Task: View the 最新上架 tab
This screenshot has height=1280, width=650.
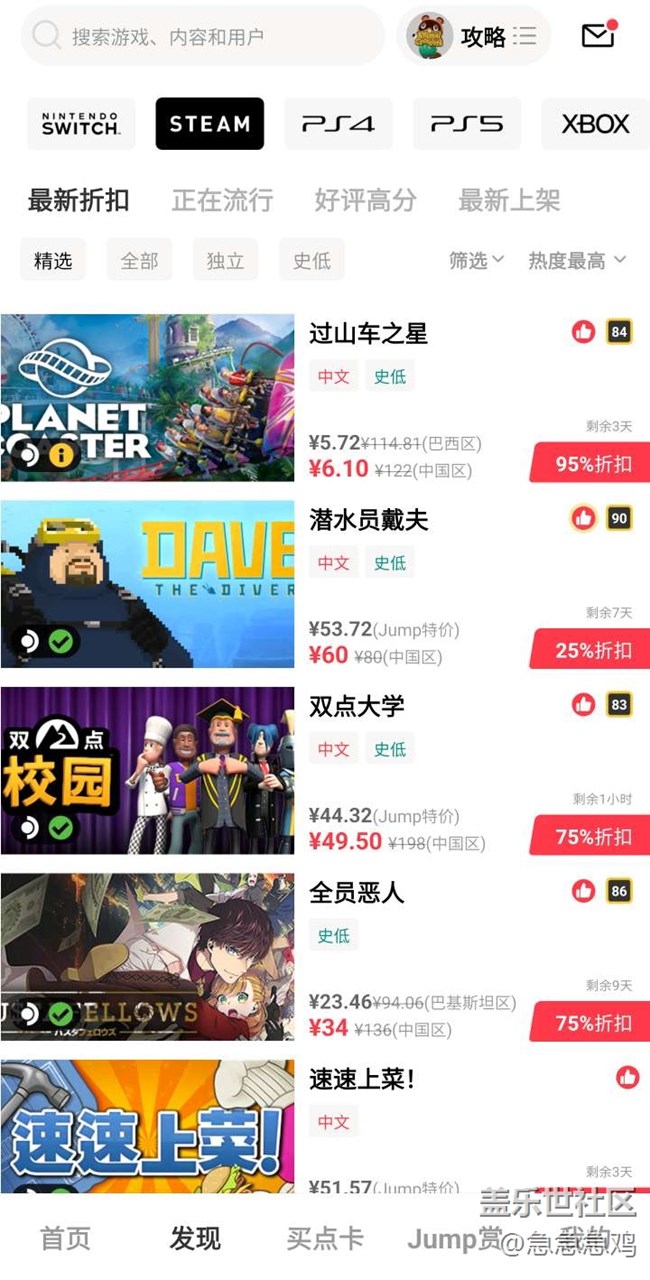Action: 509,200
